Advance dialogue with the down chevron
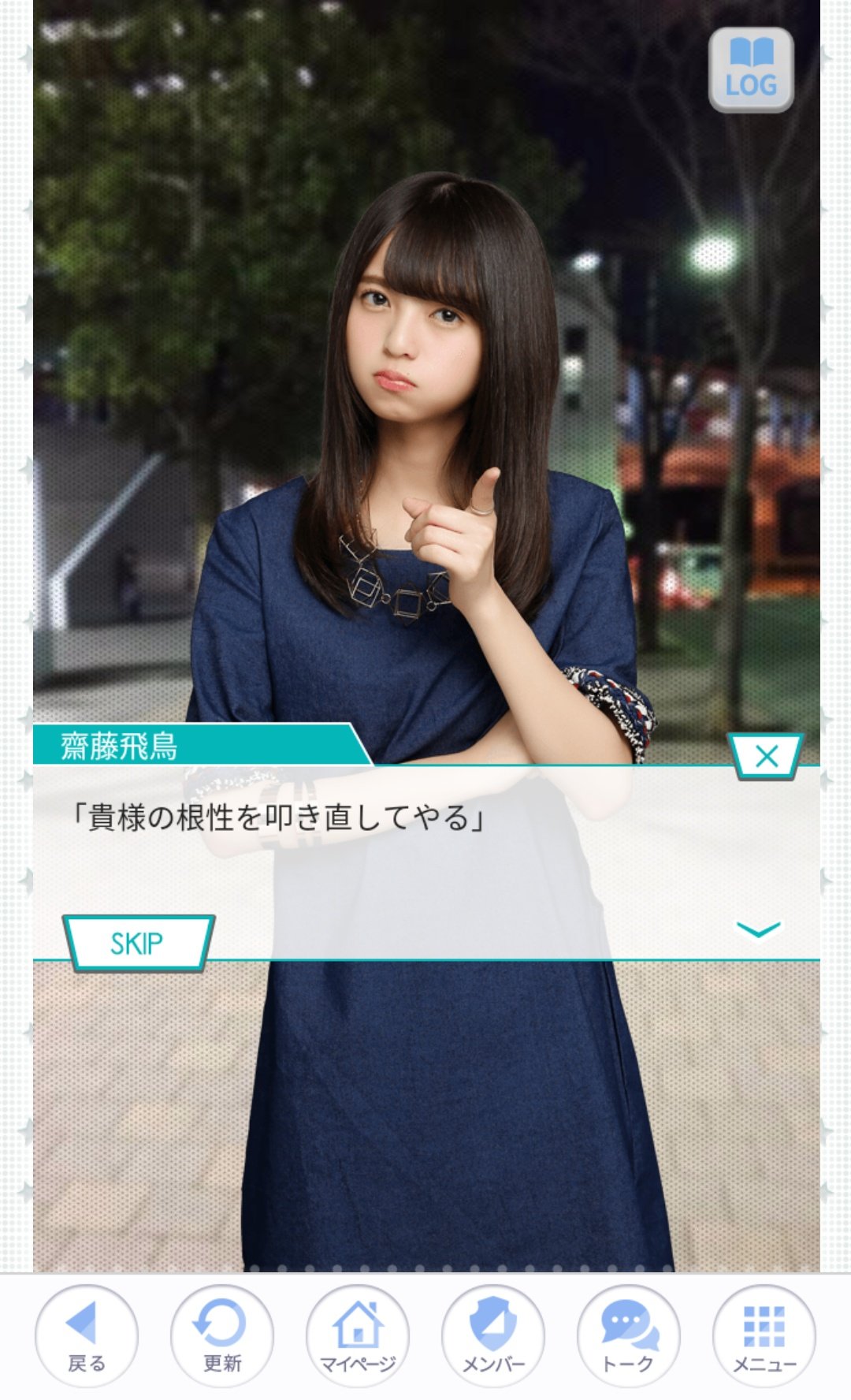The height and width of the screenshot is (1400, 851). [x=758, y=930]
